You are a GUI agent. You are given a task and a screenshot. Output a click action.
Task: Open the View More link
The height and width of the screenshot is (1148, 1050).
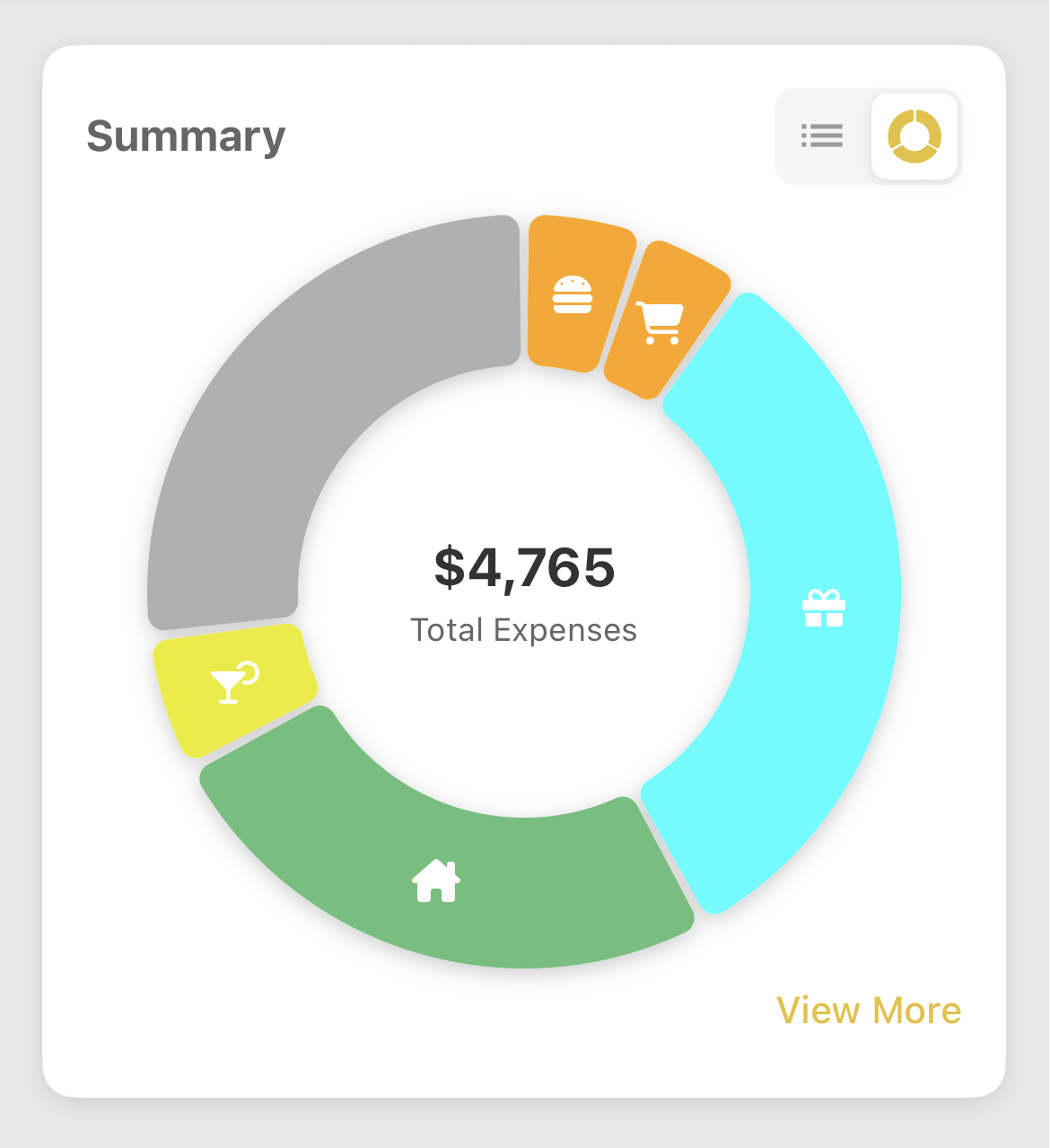click(x=868, y=1010)
